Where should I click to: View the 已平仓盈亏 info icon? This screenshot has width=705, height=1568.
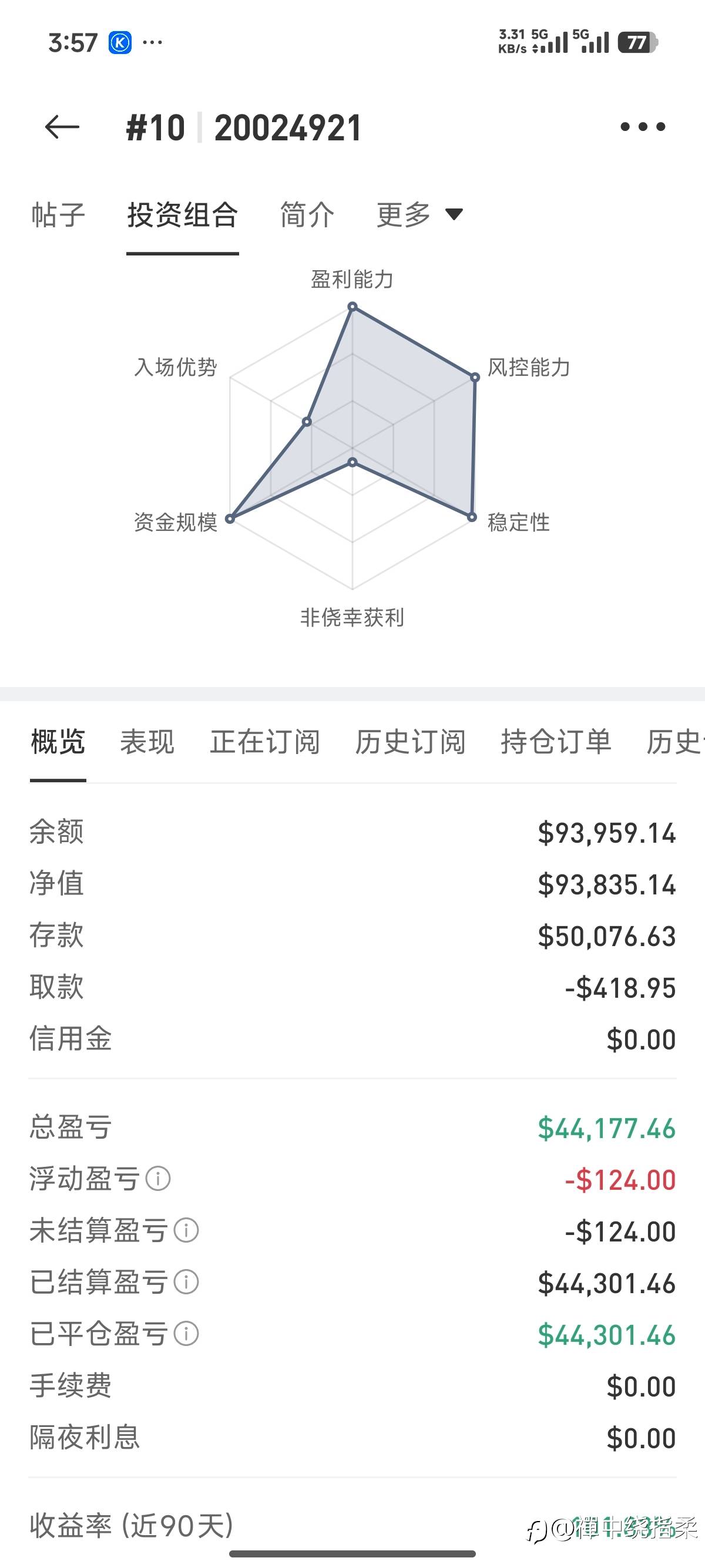pos(186,1334)
